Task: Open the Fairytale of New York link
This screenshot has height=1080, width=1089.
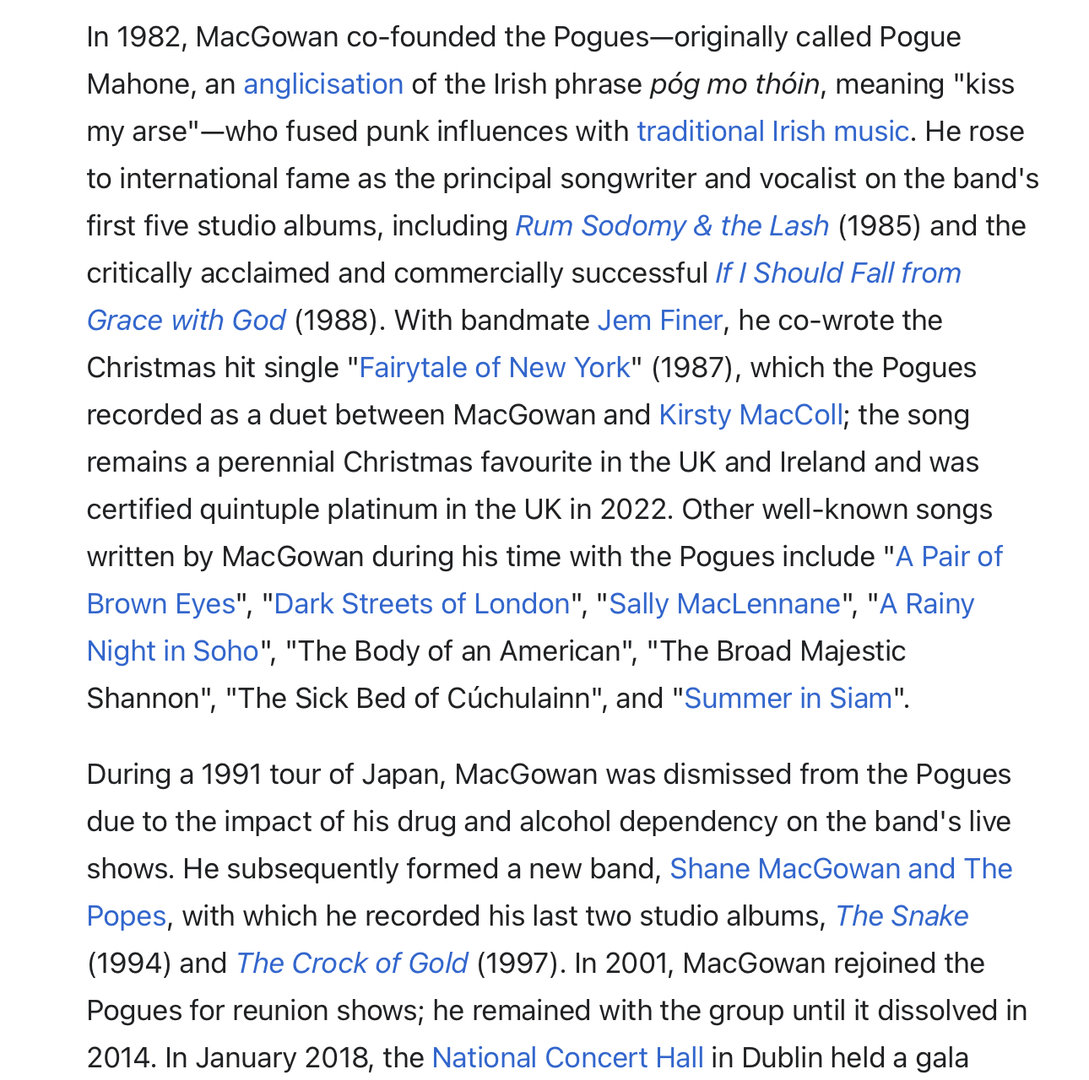Action: tap(495, 367)
